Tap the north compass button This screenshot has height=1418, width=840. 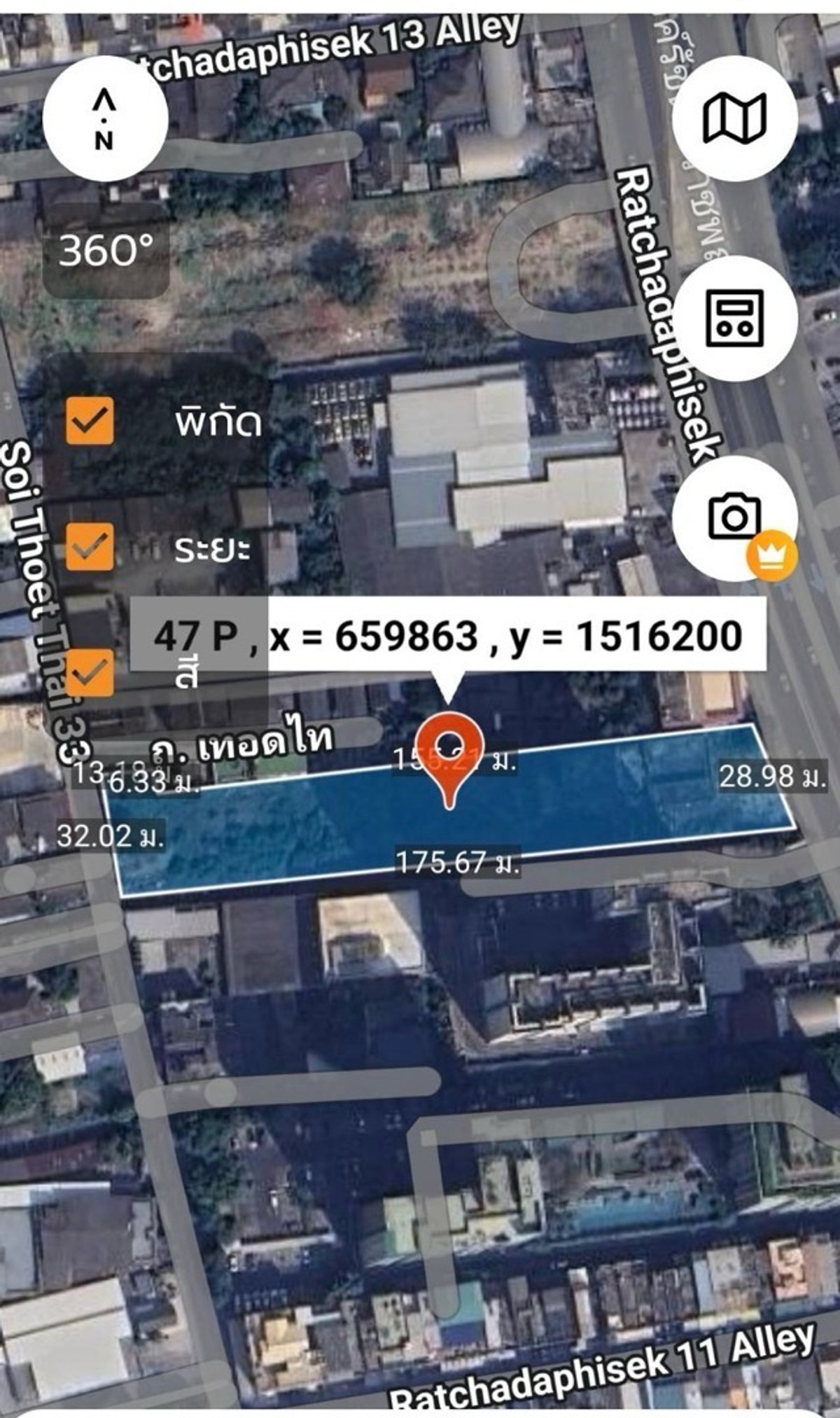pos(105,119)
